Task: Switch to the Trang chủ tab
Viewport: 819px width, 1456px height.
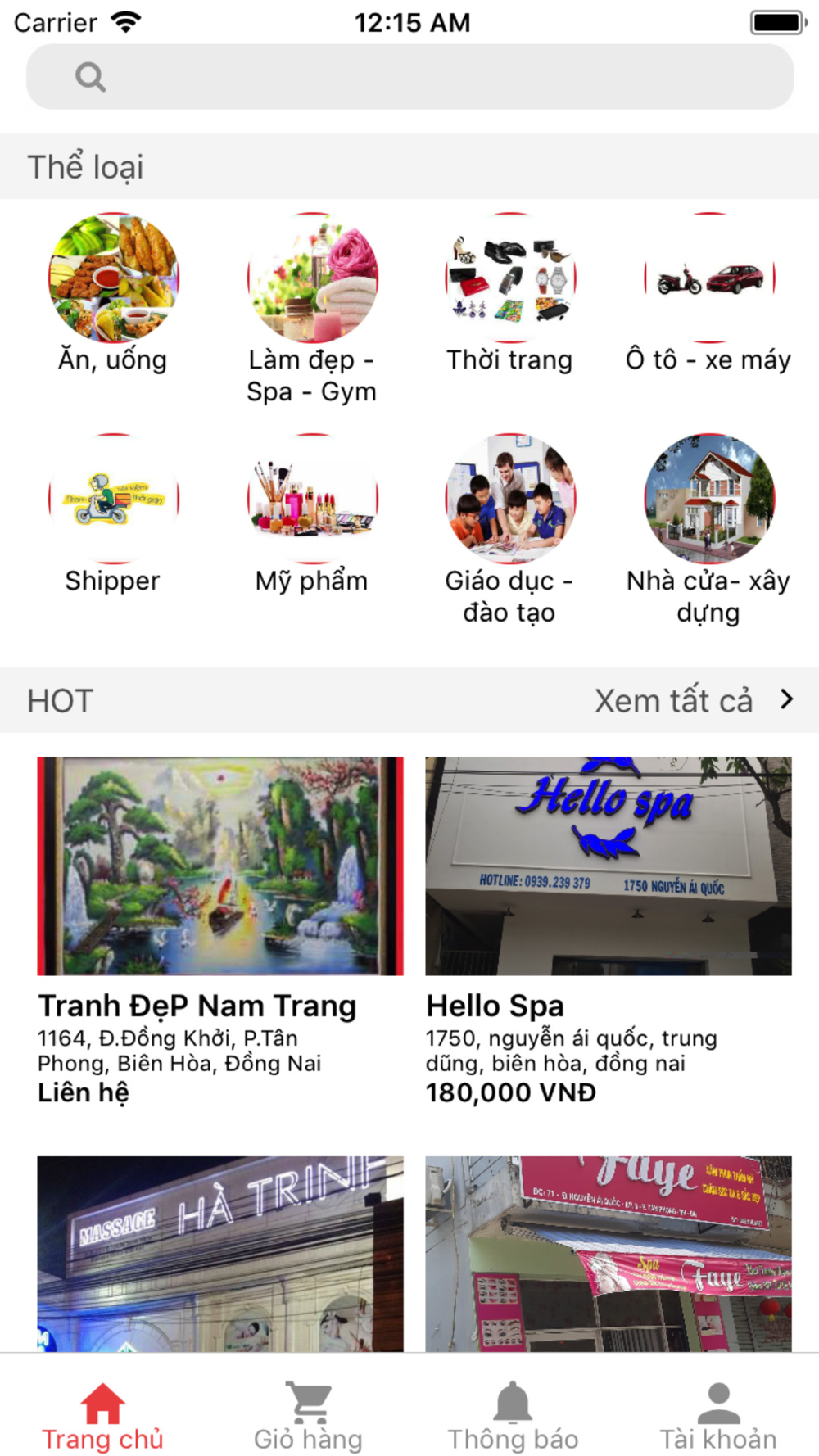Action: click(102, 1415)
